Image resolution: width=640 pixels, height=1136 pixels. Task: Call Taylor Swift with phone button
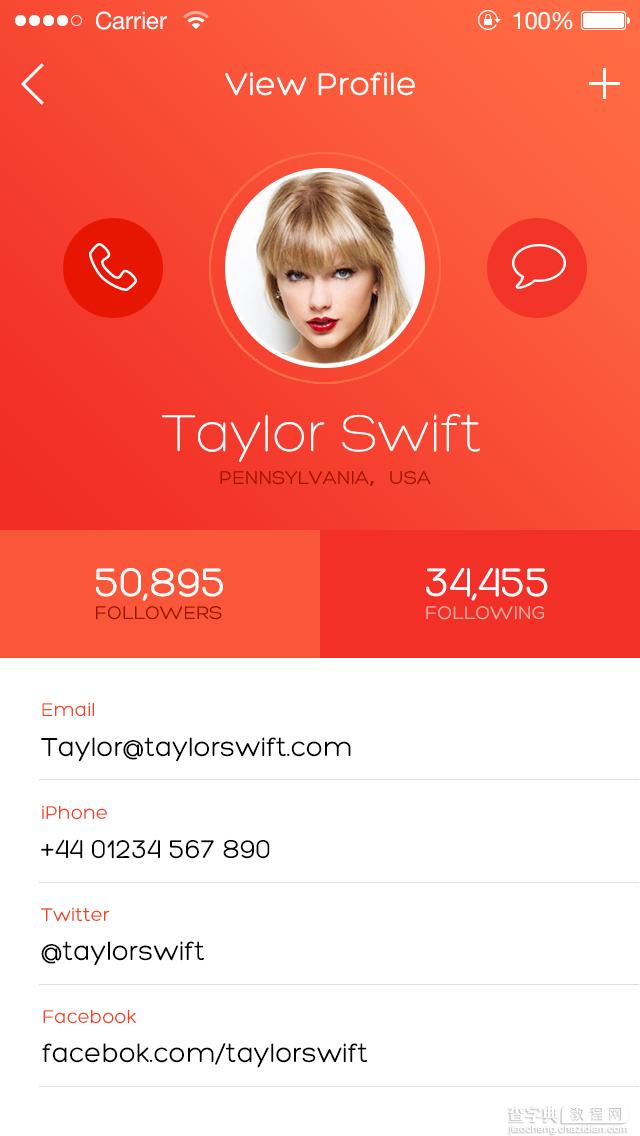[113, 268]
